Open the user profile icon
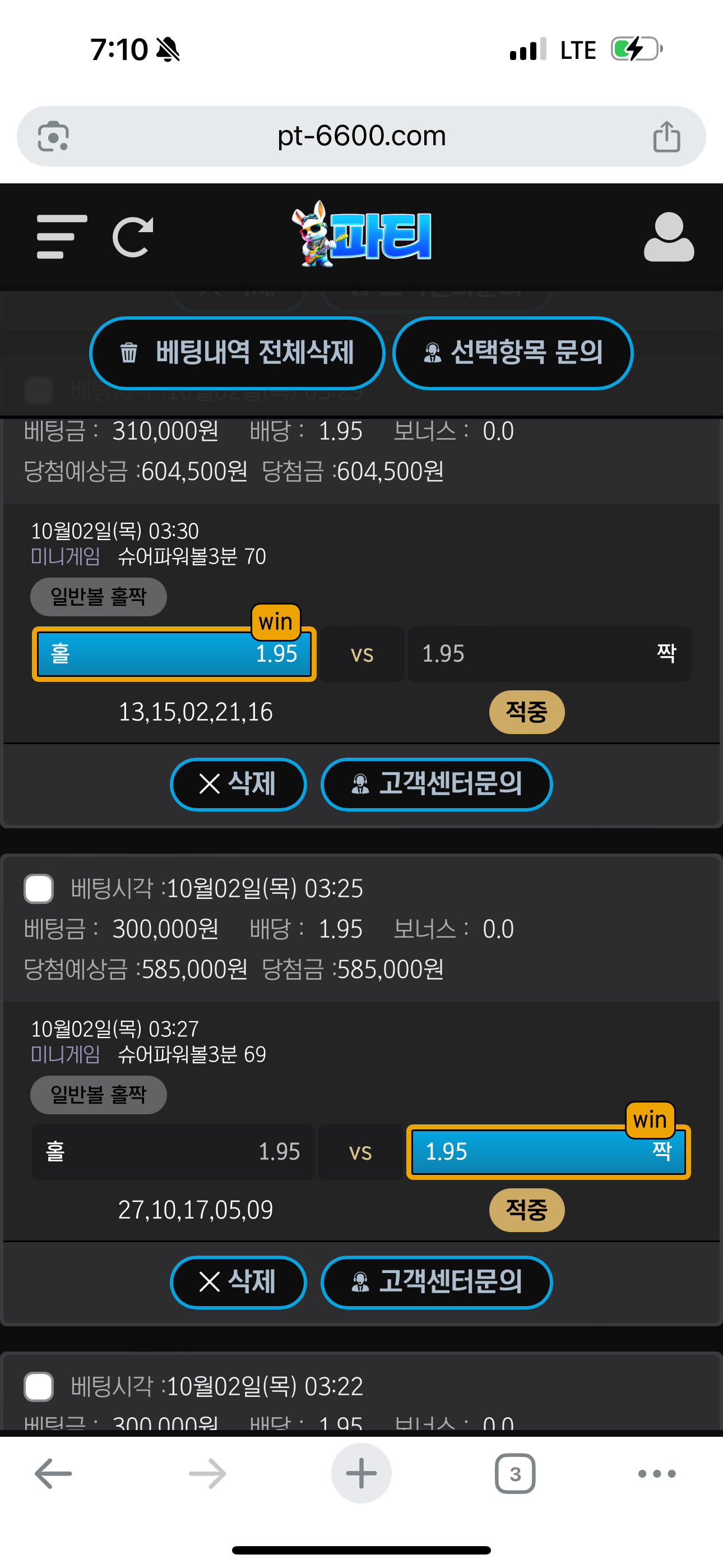This screenshot has width=723, height=1568. [668, 237]
